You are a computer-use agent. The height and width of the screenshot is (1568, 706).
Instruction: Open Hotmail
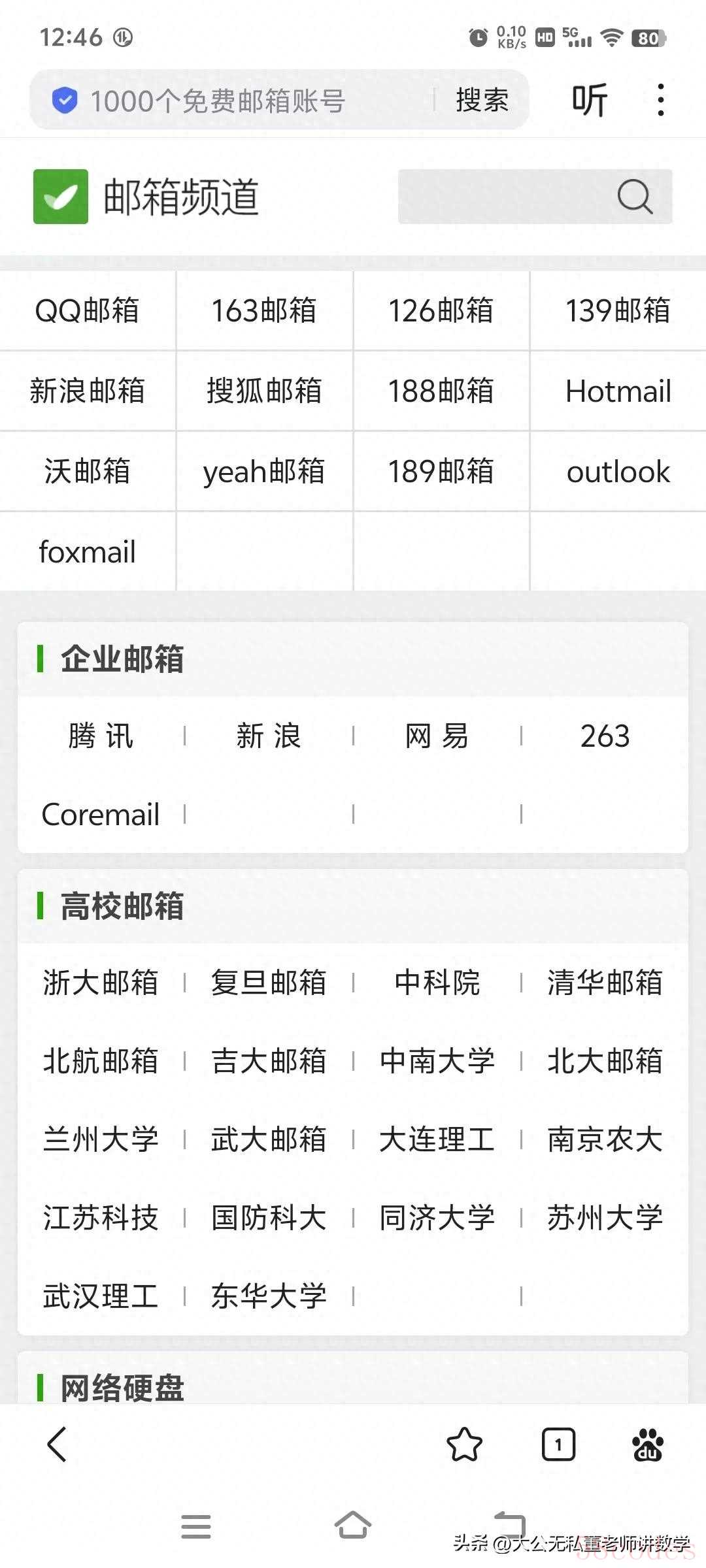pyautogui.click(x=618, y=391)
